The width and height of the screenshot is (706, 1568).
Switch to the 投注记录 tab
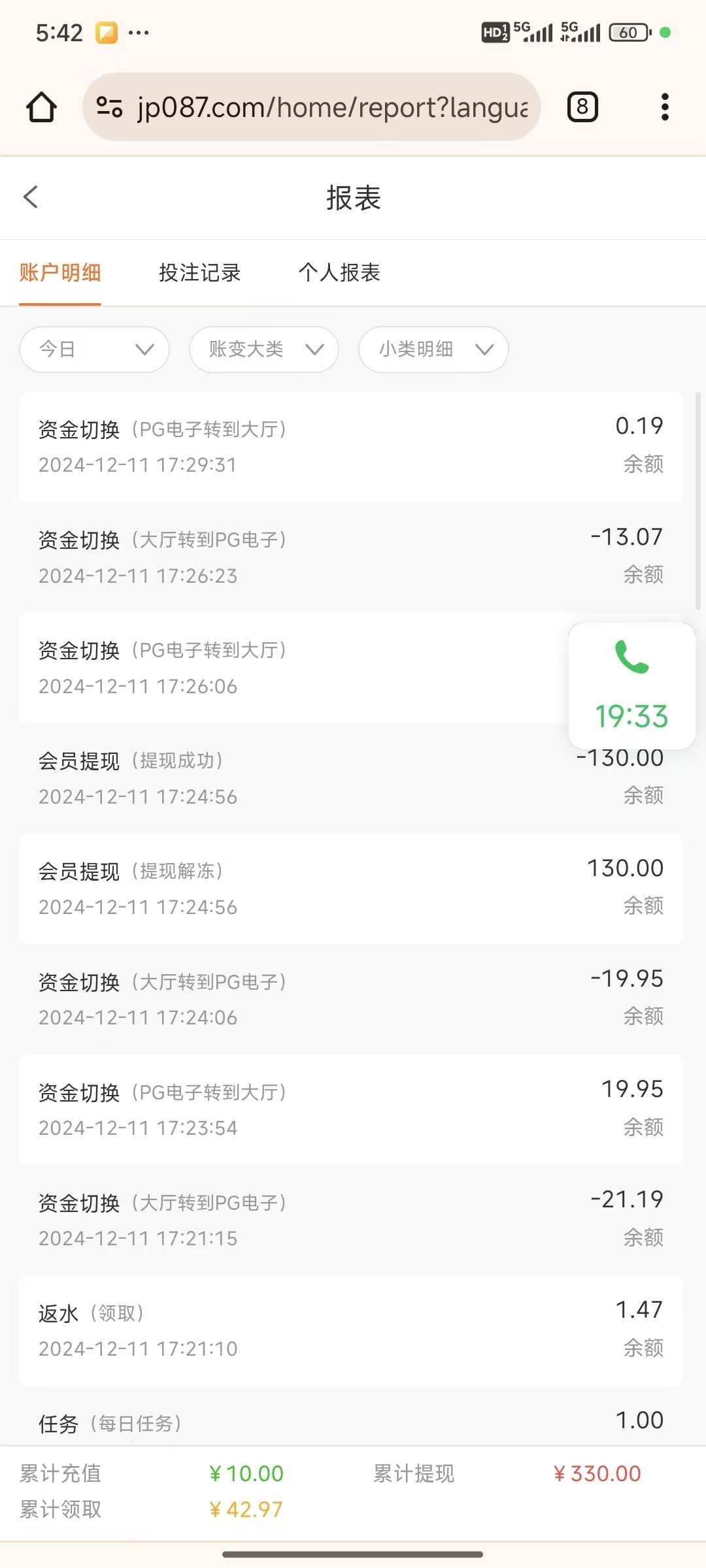[x=200, y=272]
